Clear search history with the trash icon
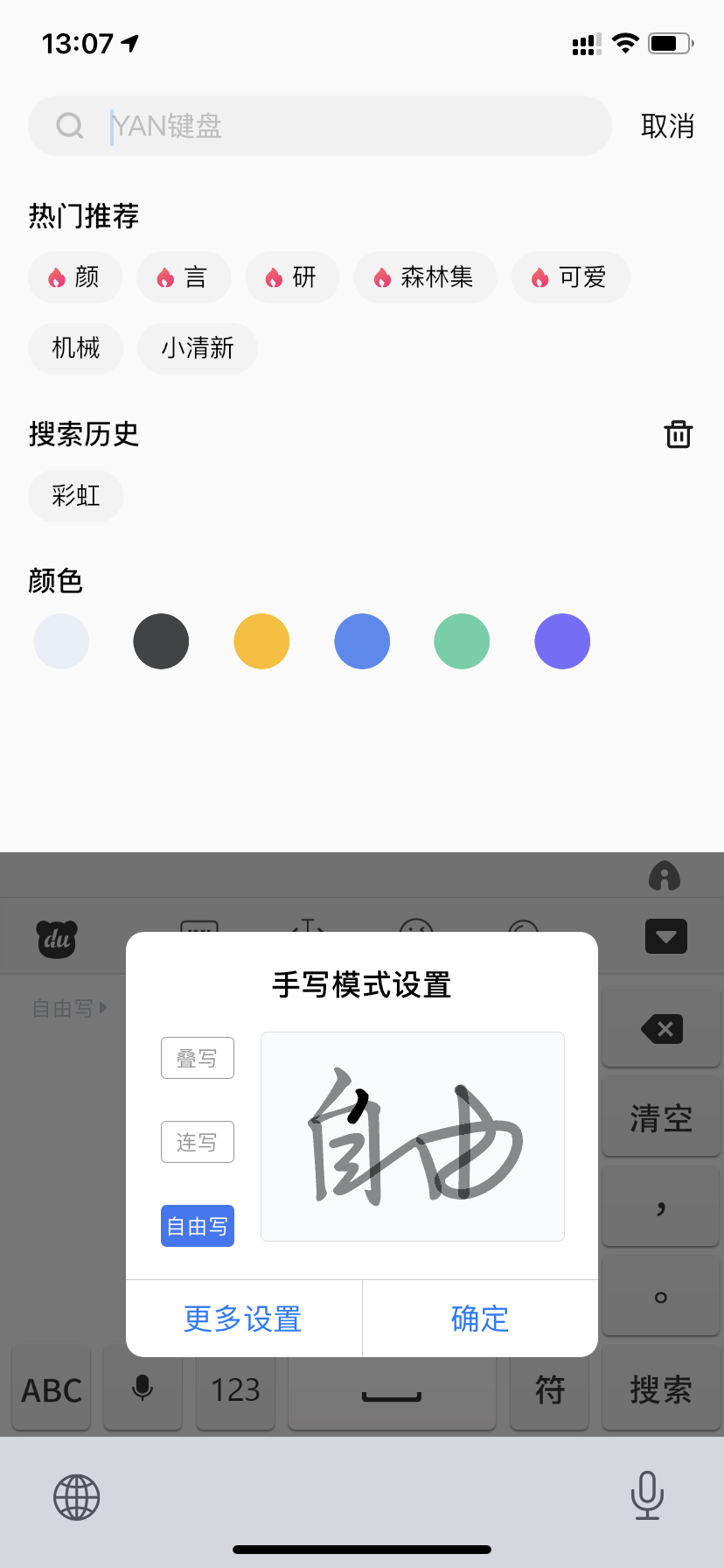This screenshot has width=724, height=1568. click(x=679, y=434)
